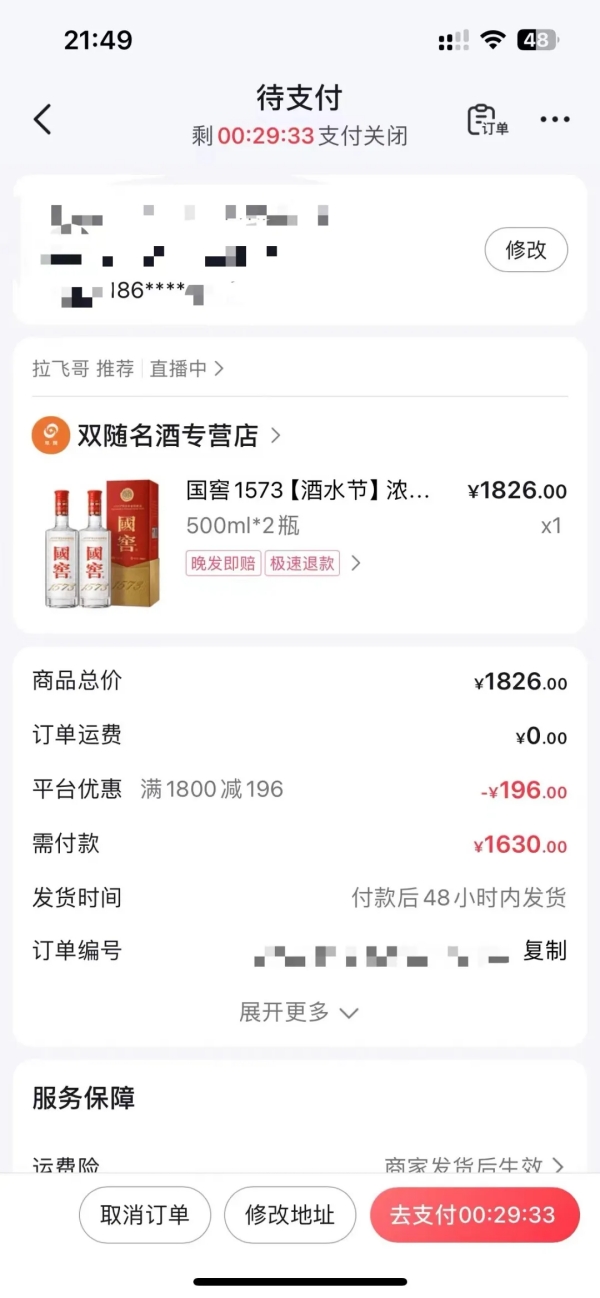Open the 拉飞哥 推荐 直播中 livestream link
600x1298 pixels.
(128, 368)
